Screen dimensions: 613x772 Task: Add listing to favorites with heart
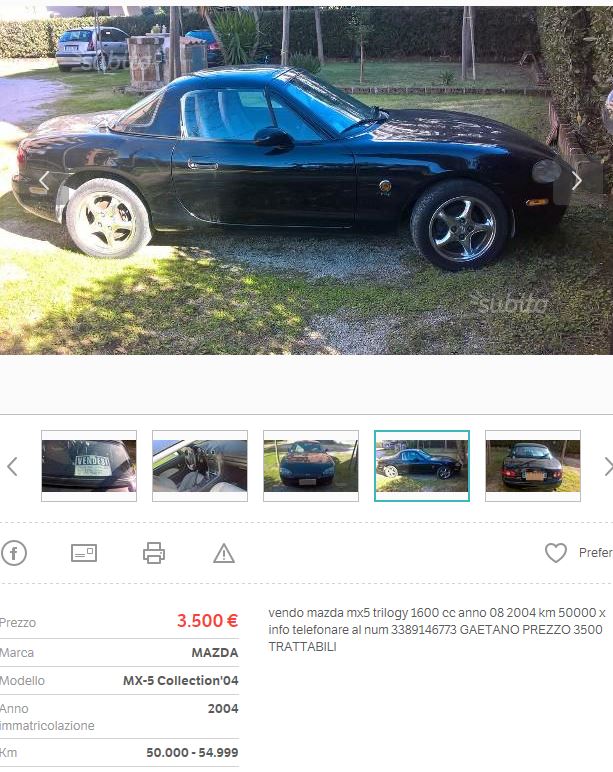tap(556, 553)
